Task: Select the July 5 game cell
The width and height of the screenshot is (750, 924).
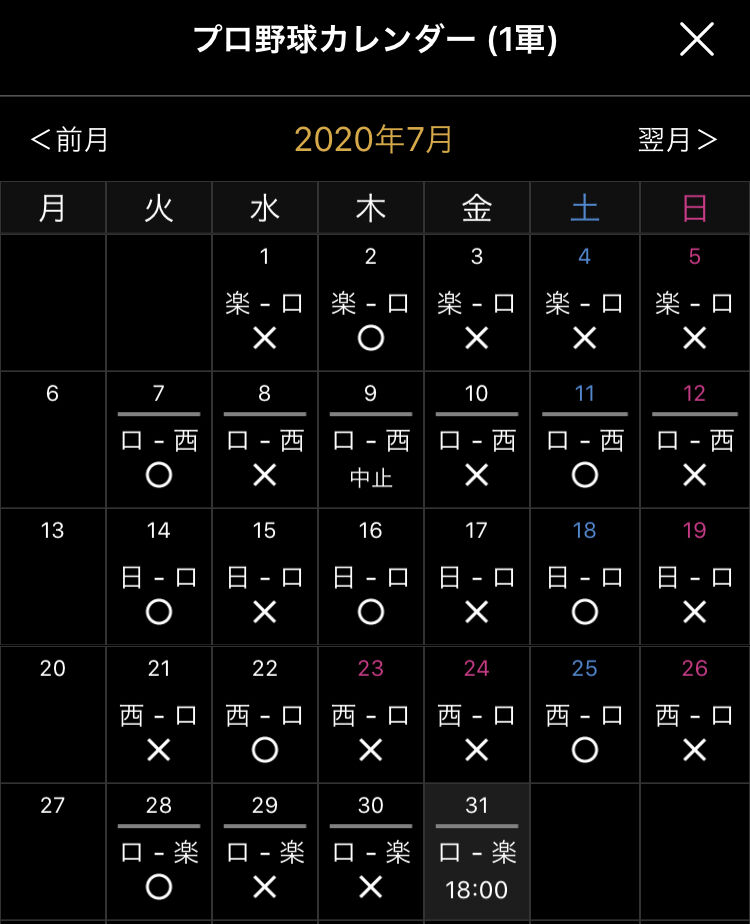Action: (x=695, y=303)
